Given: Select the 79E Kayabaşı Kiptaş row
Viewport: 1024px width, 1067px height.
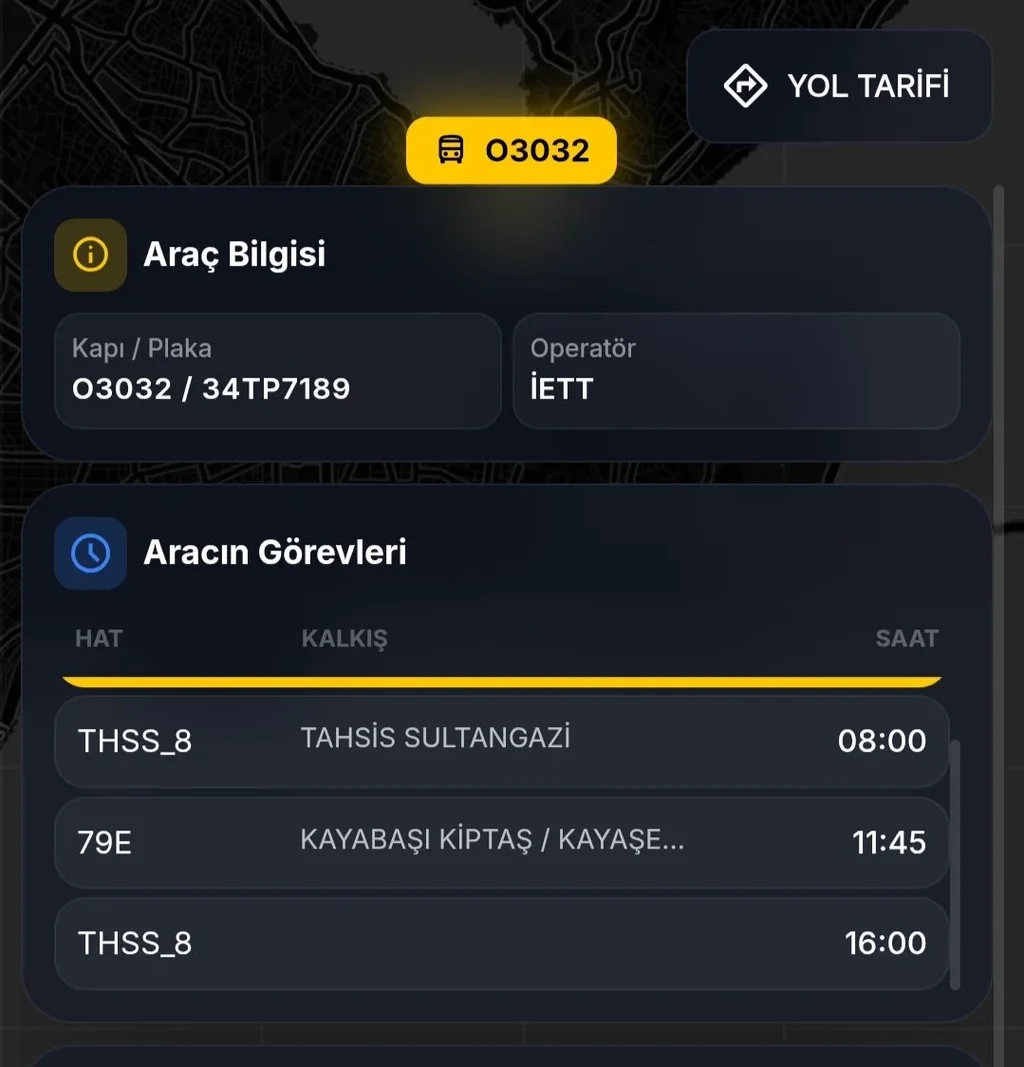Looking at the screenshot, I should click(500, 842).
